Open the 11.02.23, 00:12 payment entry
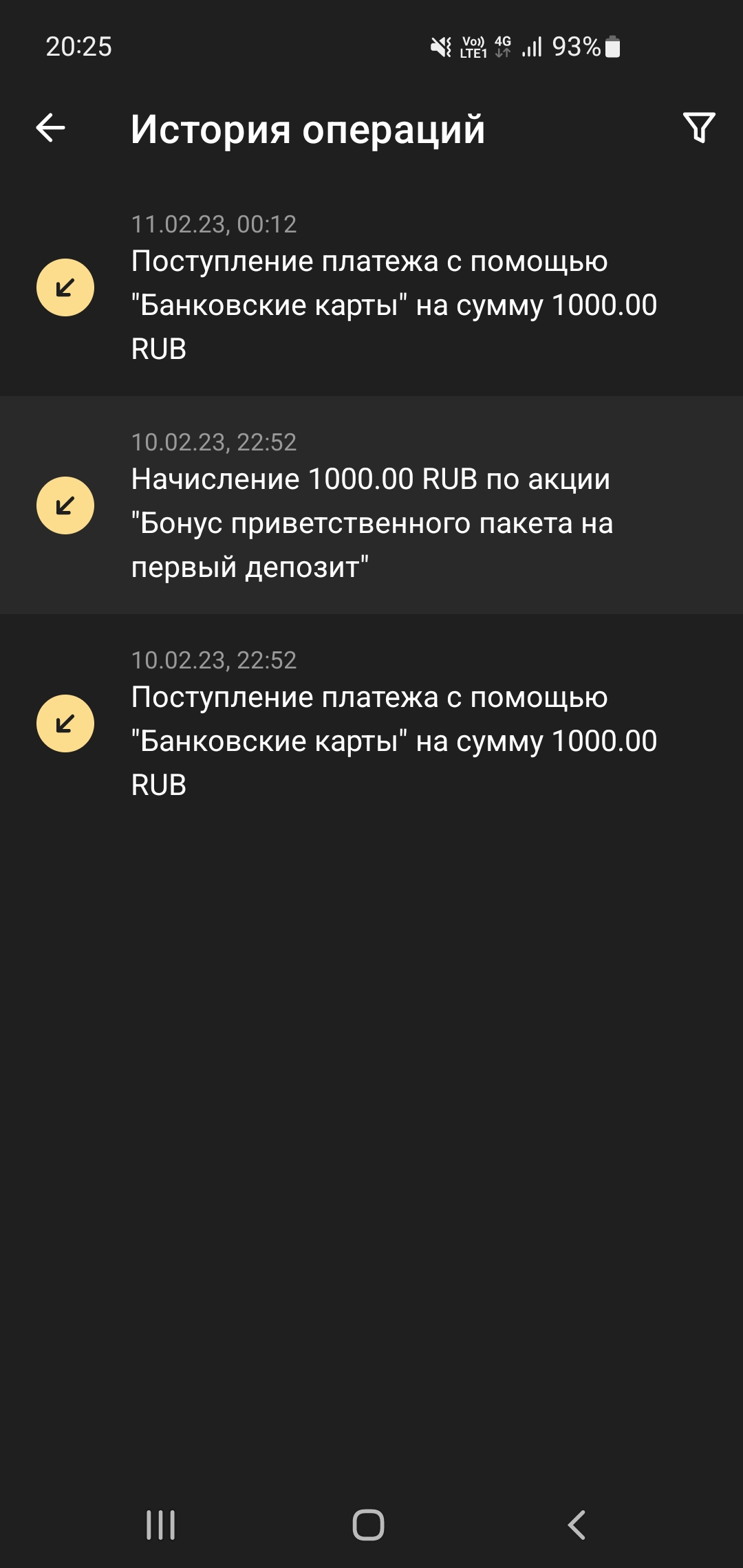 pos(371,287)
